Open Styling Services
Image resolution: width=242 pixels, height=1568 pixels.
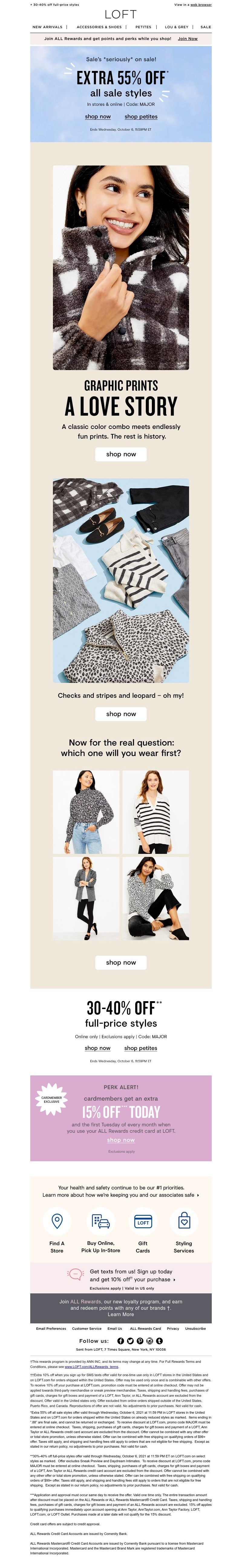coord(184,1232)
